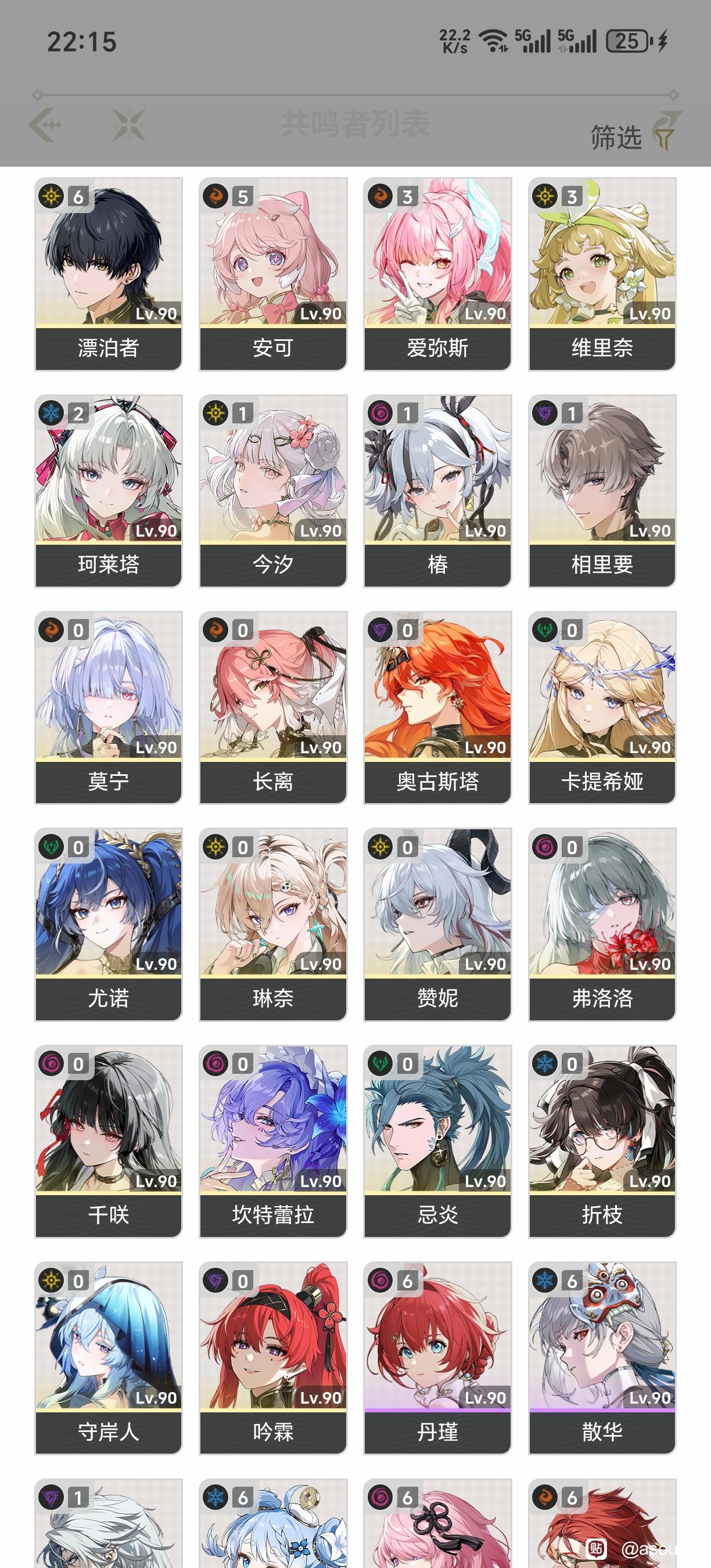This screenshot has width=711, height=1568.
Task: View the 椿 character card
Action: (x=437, y=491)
